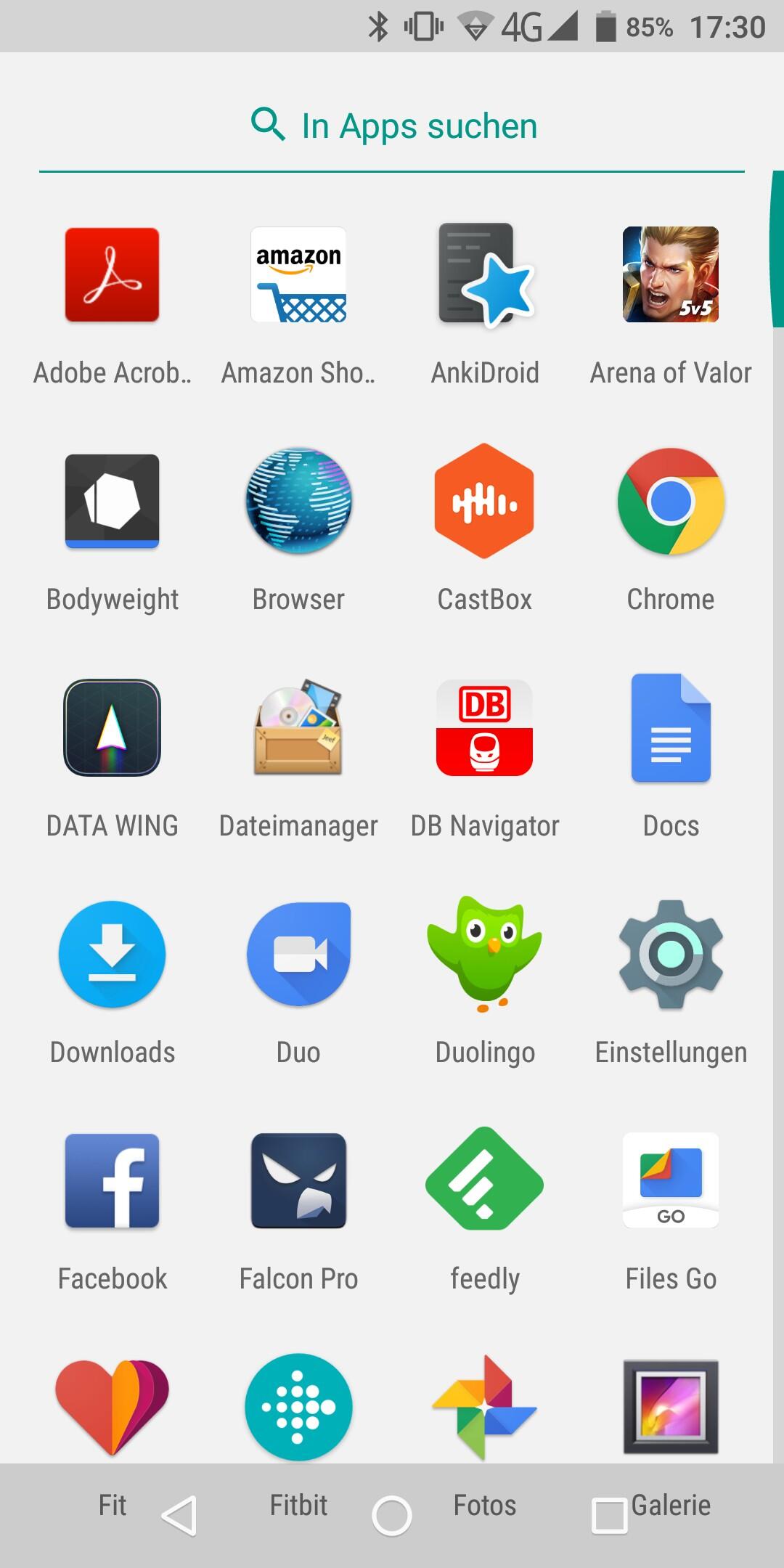Open Google Docs
This screenshot has height=1568, width=784.
click(x=671, y=727)
